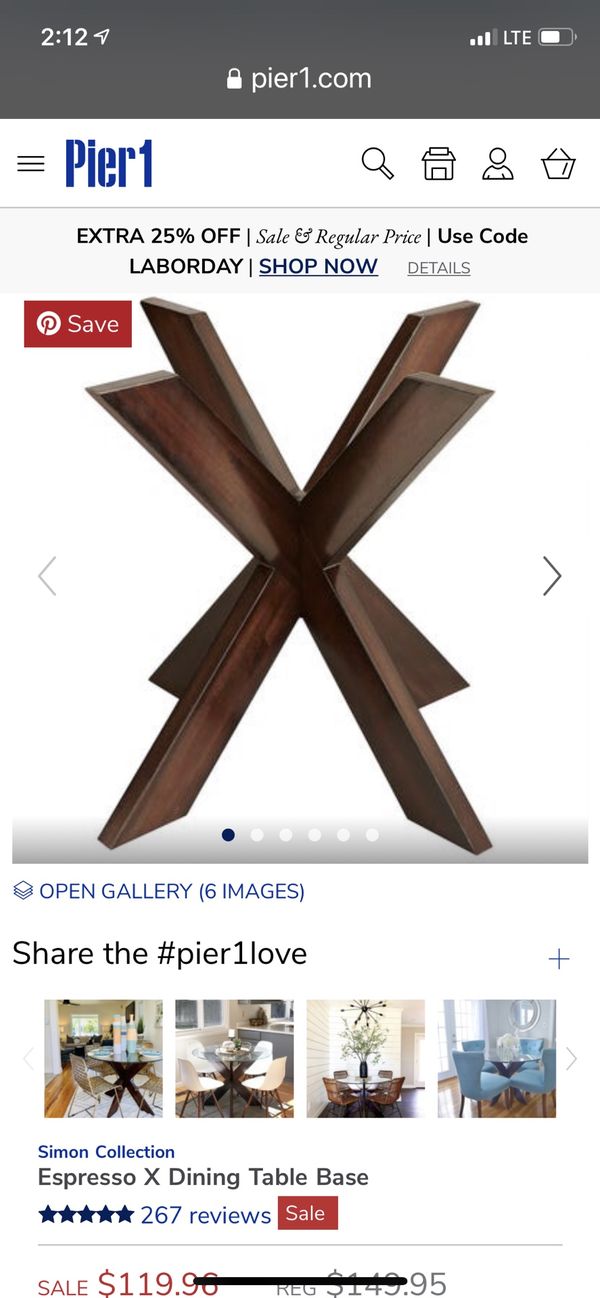Open customer photo with white chairs
This screenshot has width=600, height=1298.
click(234, 1058)
